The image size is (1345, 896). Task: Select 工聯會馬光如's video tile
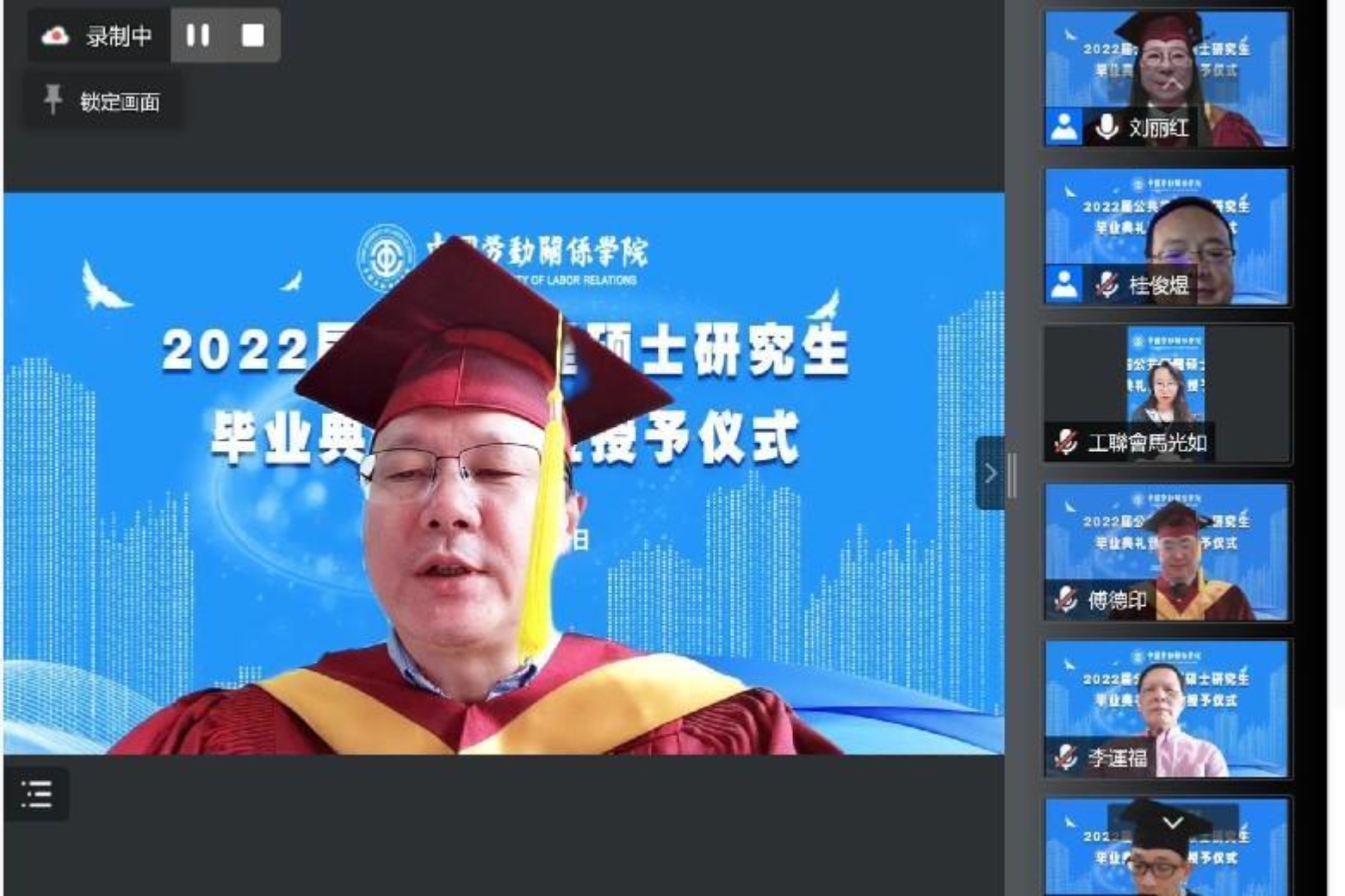1167,393
